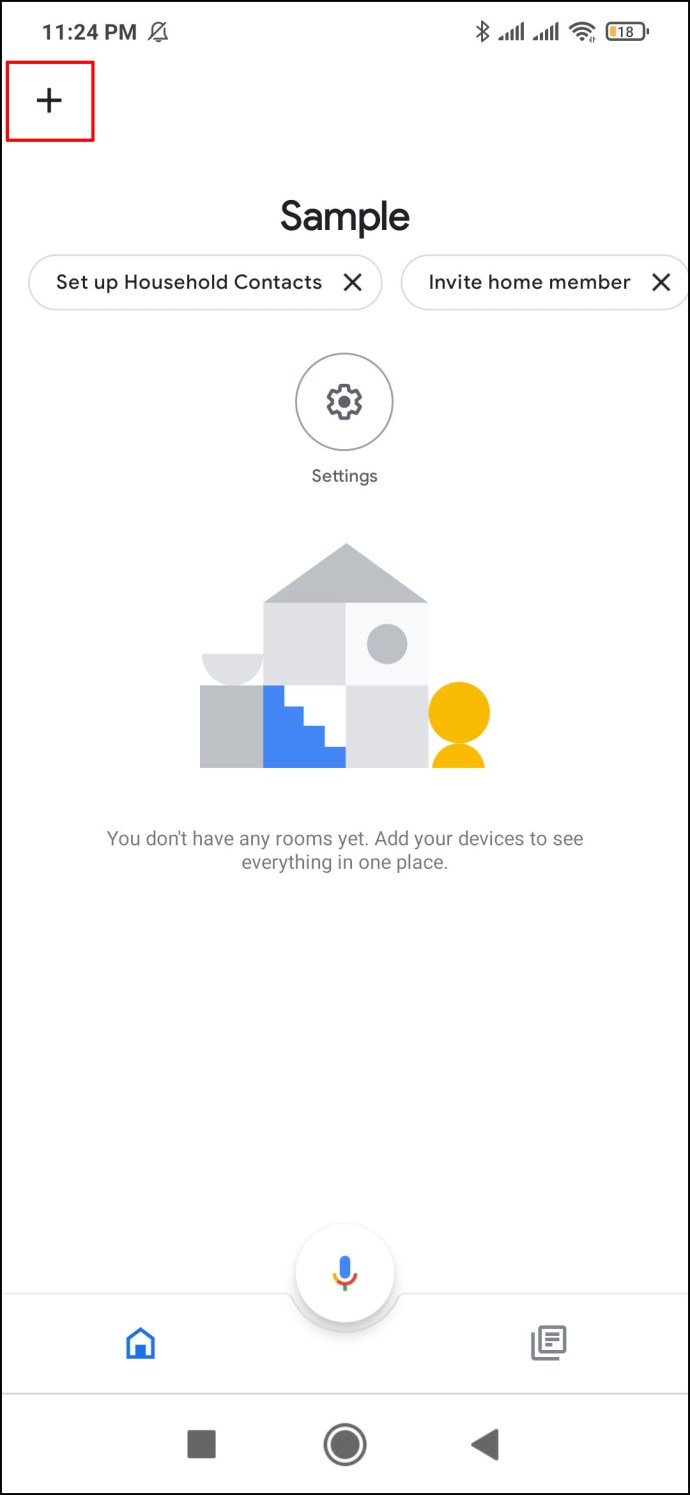This screenshot has width=690, height=1495.
Task: Go back with system back button
Action: tap(485, 1444)
